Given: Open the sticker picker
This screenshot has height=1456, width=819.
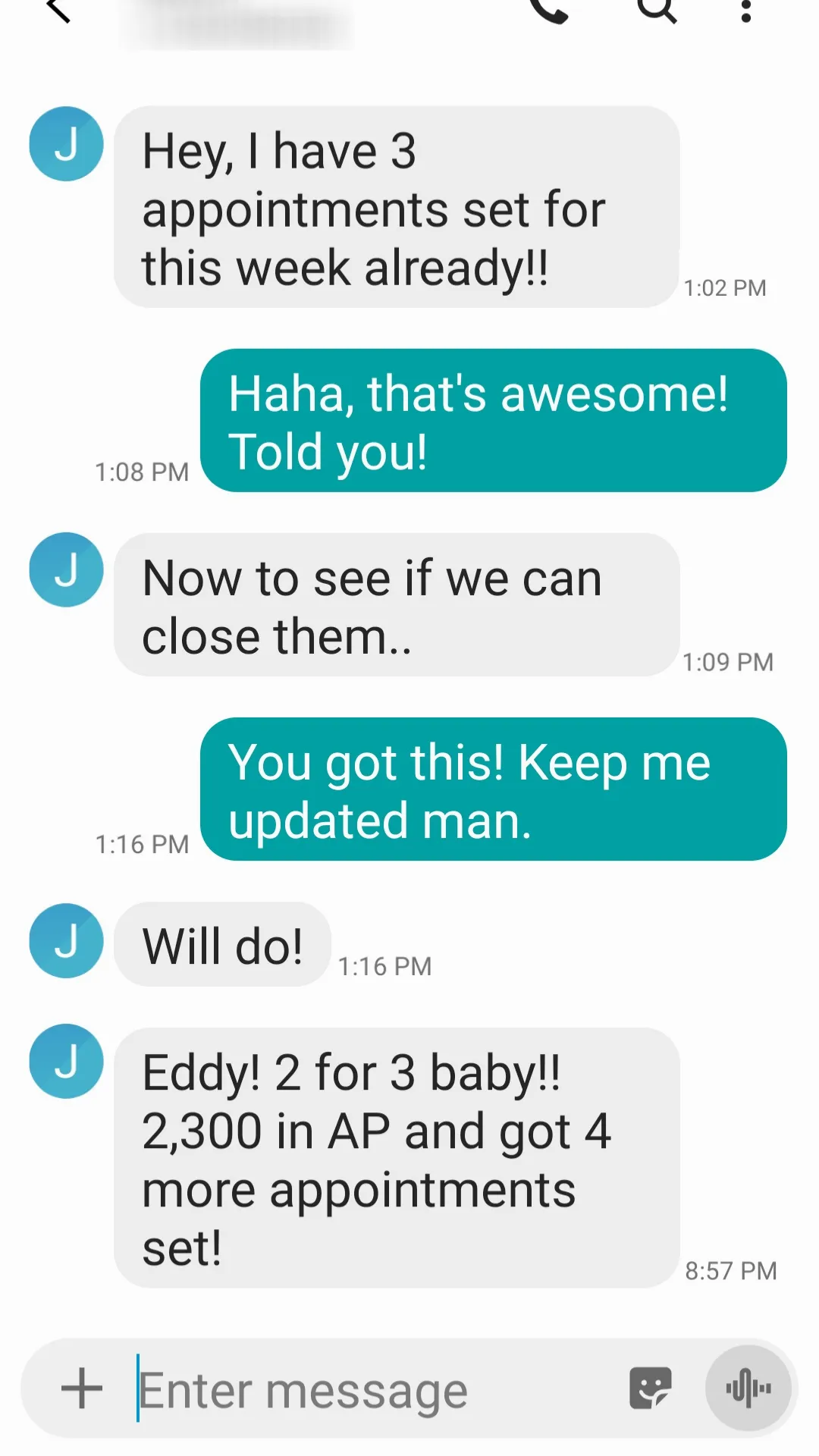Looking at the screenshot, I should click(x=650, y=1389).
